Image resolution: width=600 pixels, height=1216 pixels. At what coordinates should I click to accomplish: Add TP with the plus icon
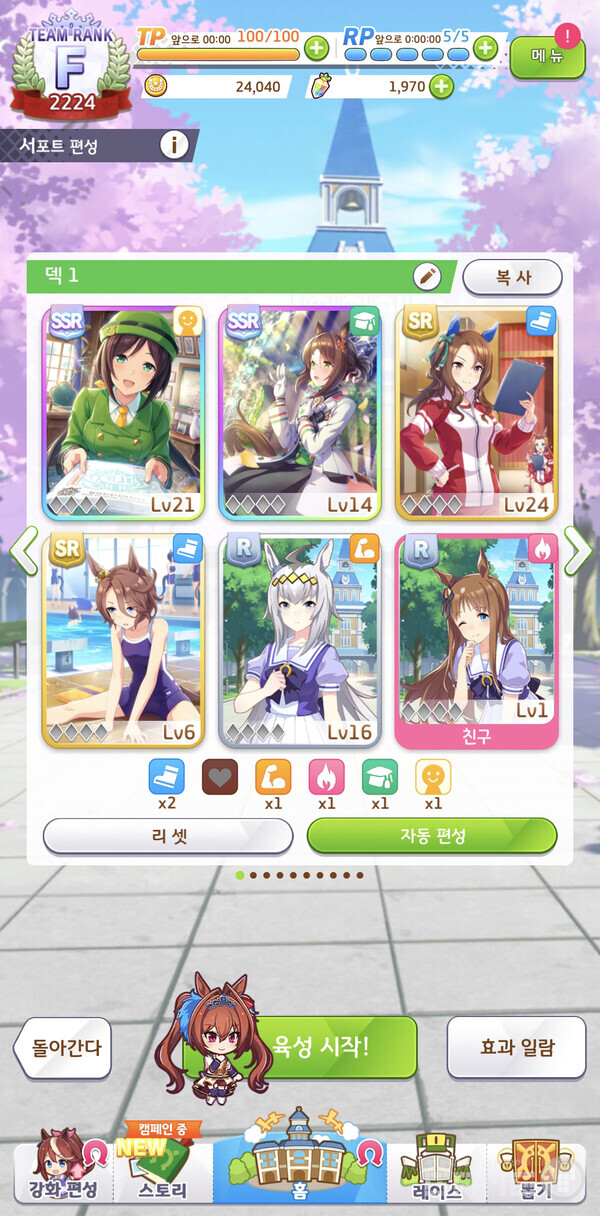tap(315, 47)
